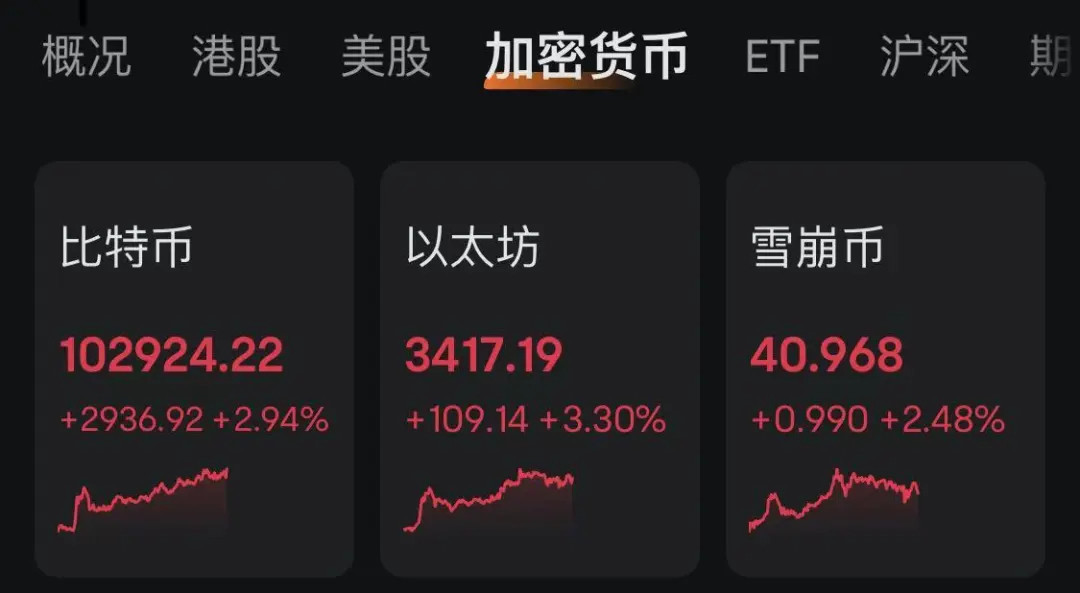Switch to the 概况 tab

click(86, 56)
